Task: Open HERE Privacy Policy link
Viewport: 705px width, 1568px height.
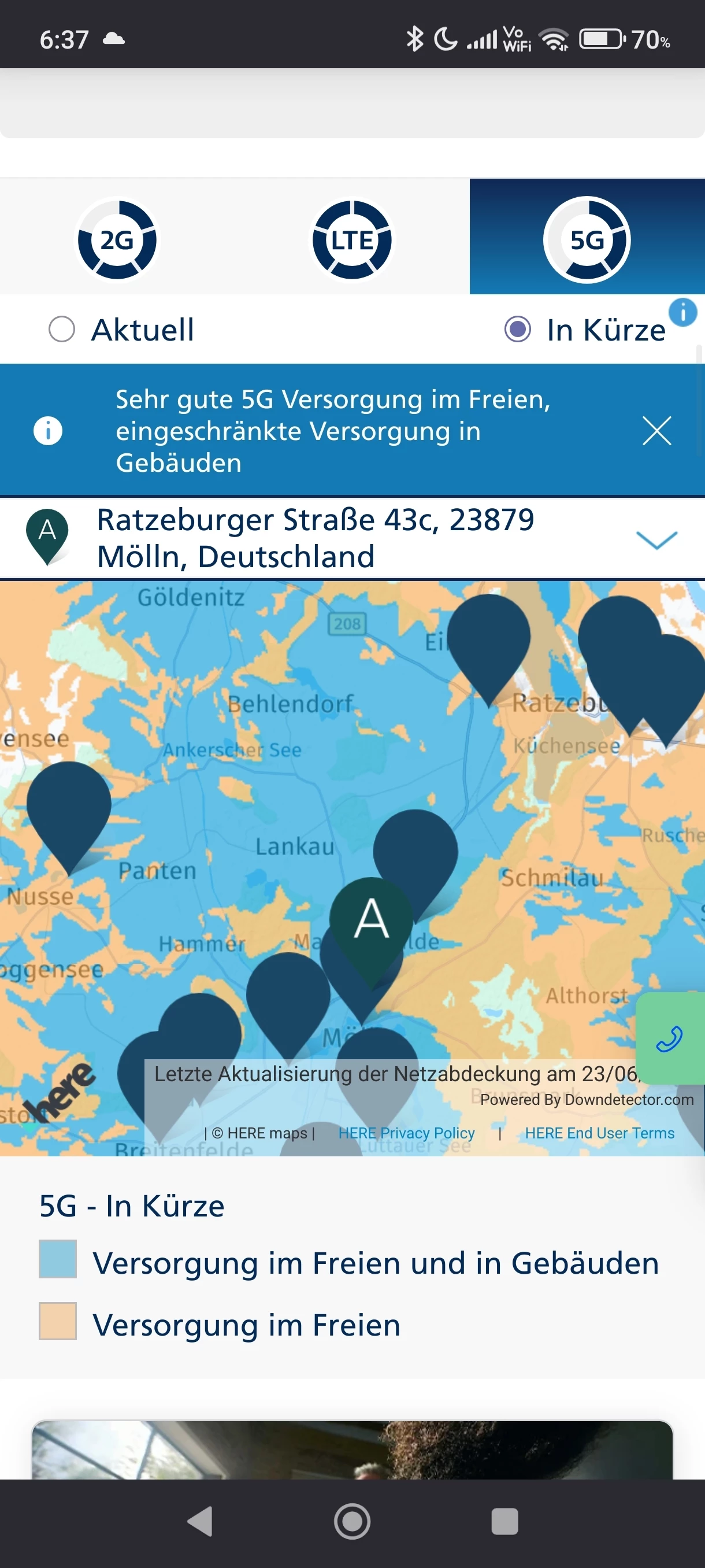Action: 406,1133
